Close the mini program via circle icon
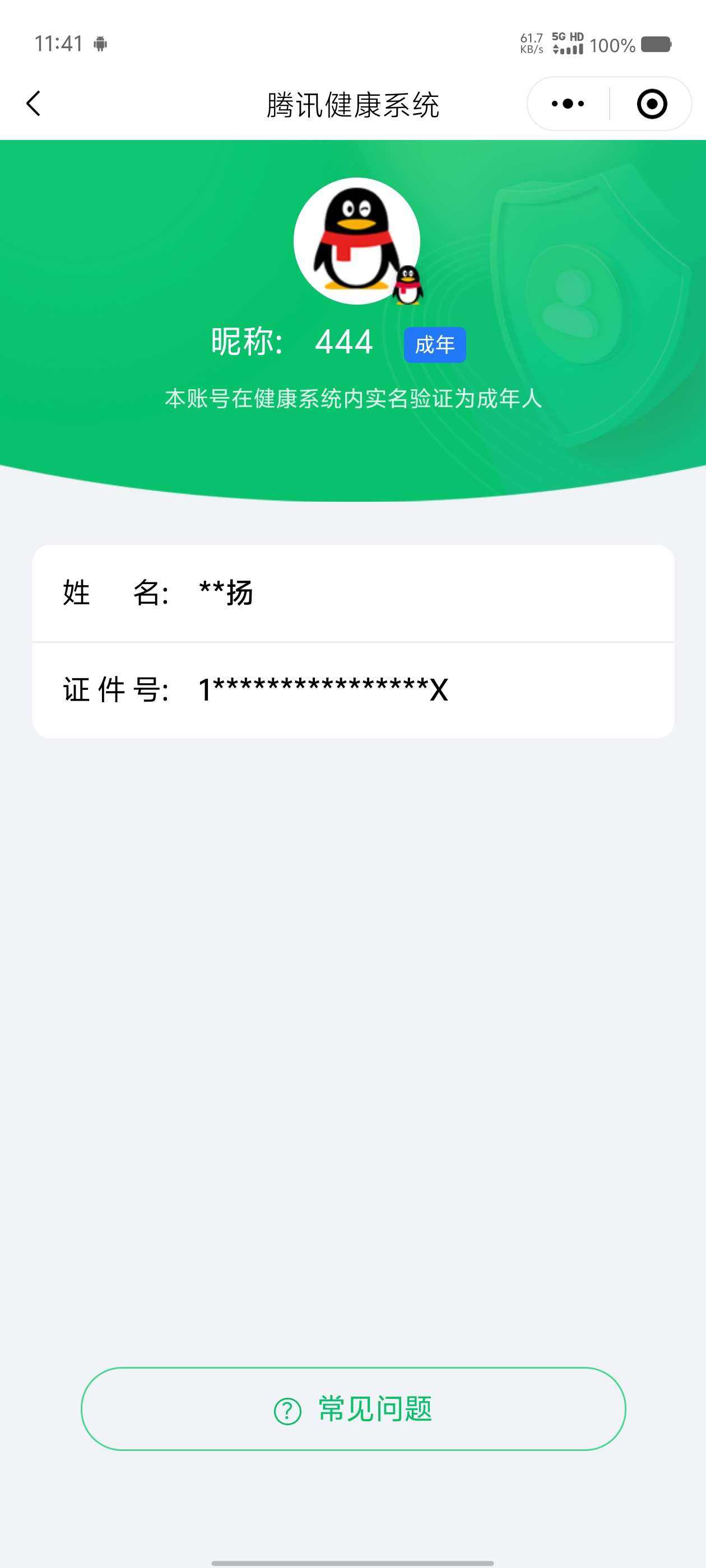 coord(651,104)
